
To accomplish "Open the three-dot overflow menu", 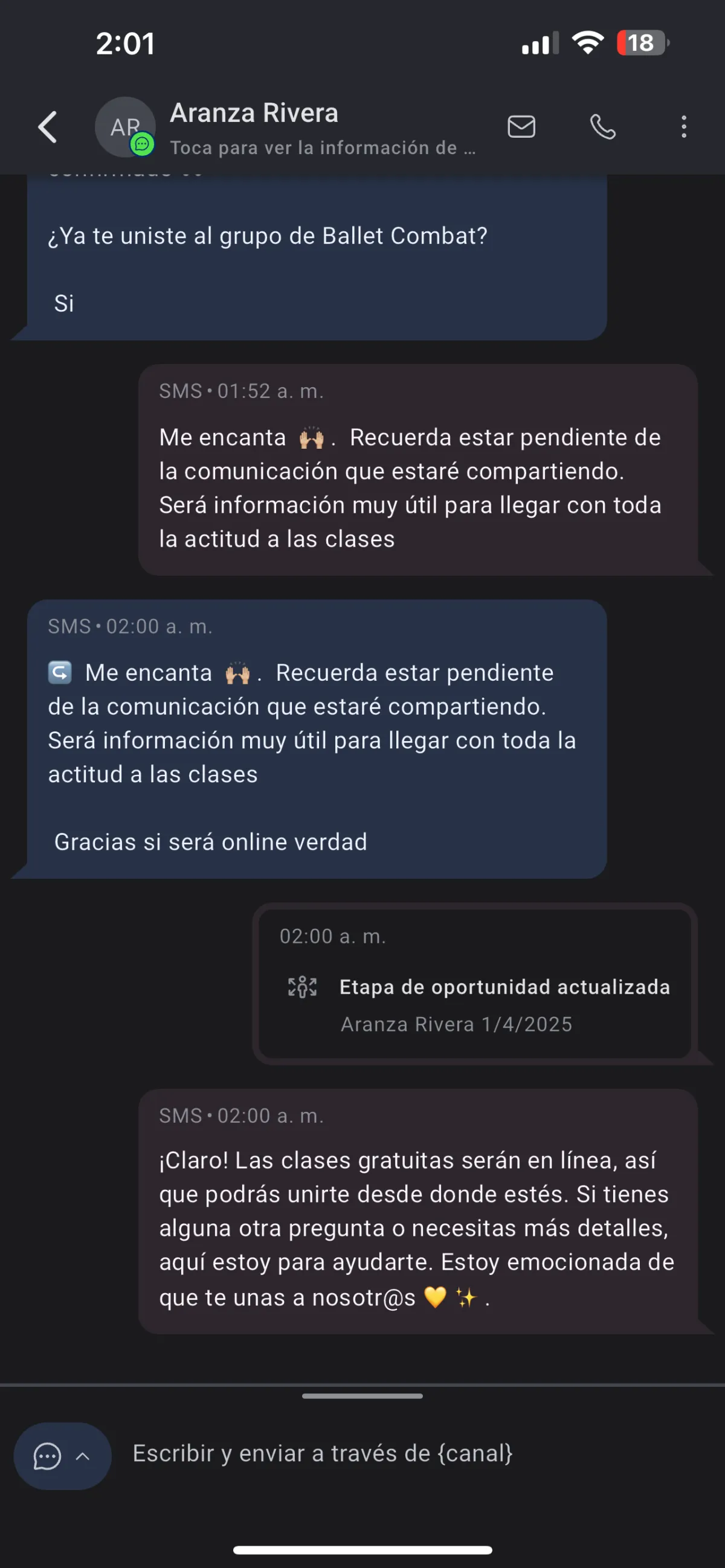I will click(x=683, y=127).
